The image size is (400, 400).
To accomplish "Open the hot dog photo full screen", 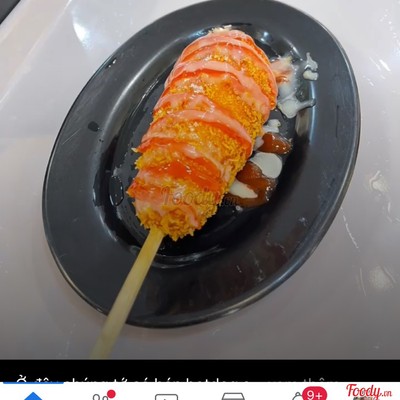I will coord(200,179).
